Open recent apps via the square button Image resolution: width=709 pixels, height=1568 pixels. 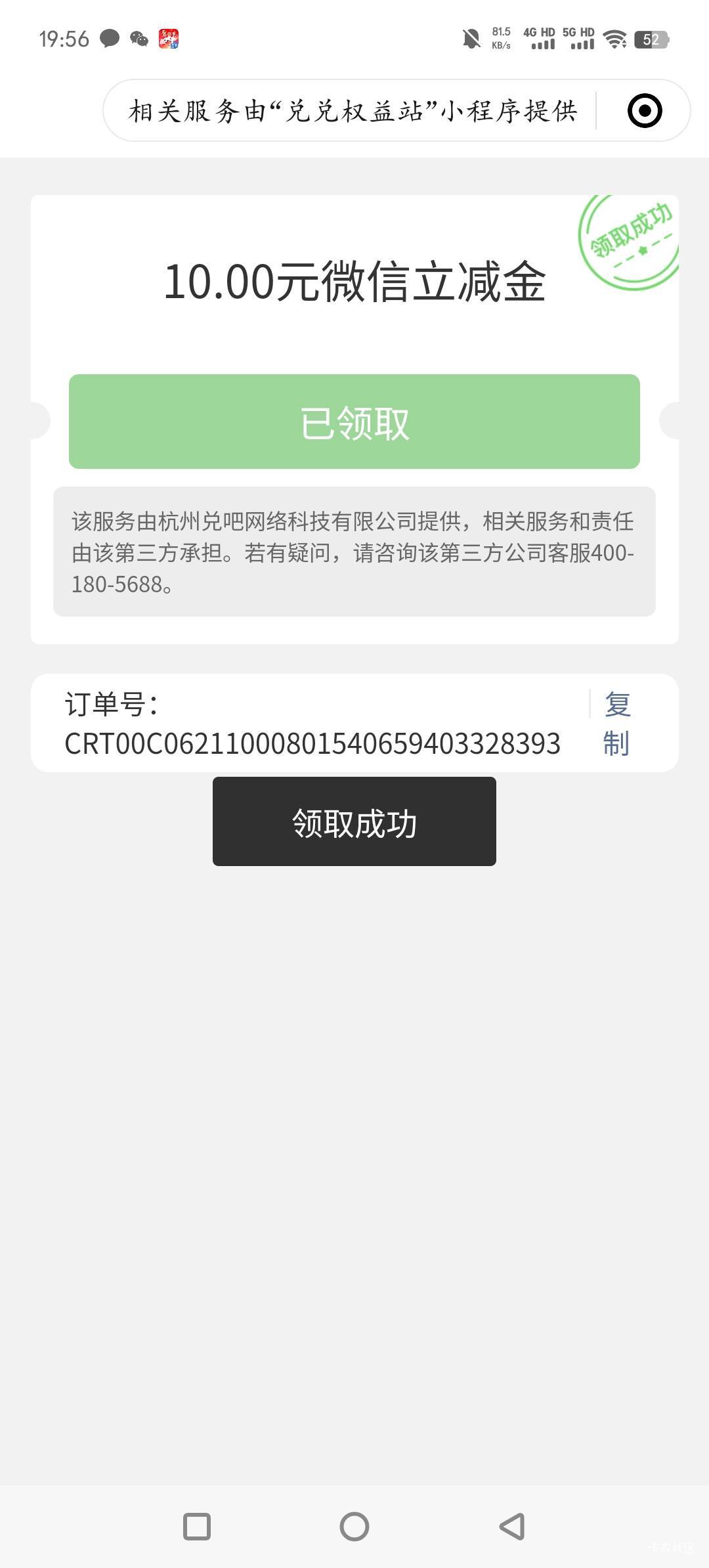197,1527
